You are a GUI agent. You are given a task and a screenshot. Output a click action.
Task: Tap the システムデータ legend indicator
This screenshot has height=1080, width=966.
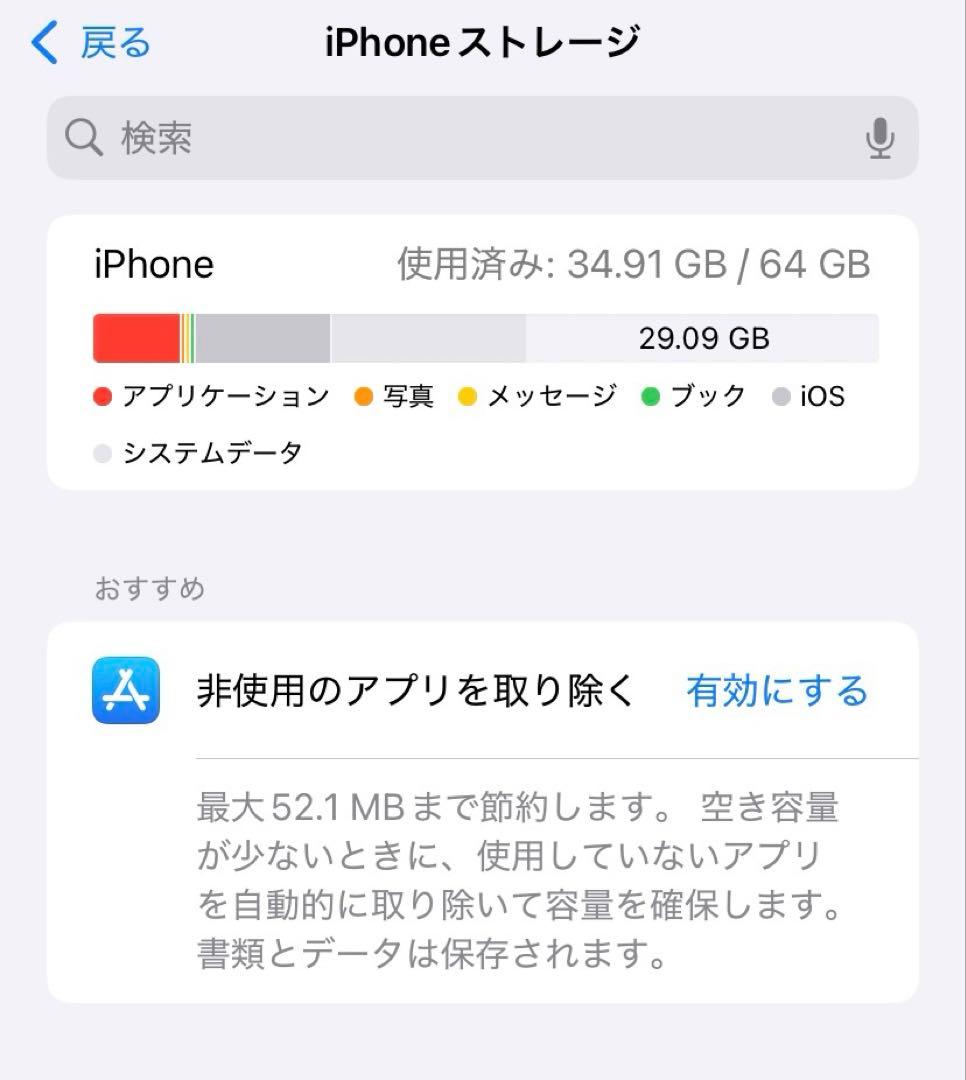(101, 453)
